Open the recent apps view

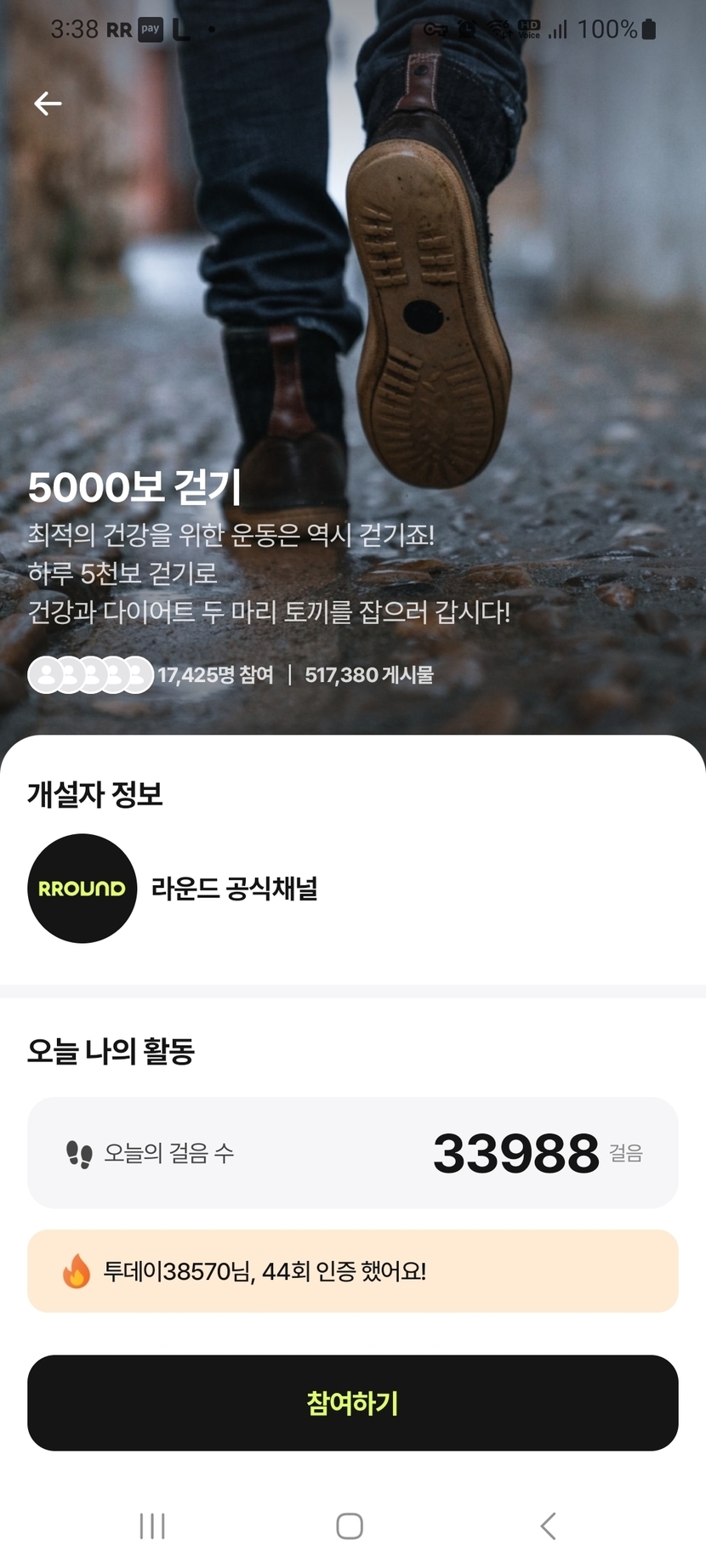152,1525
